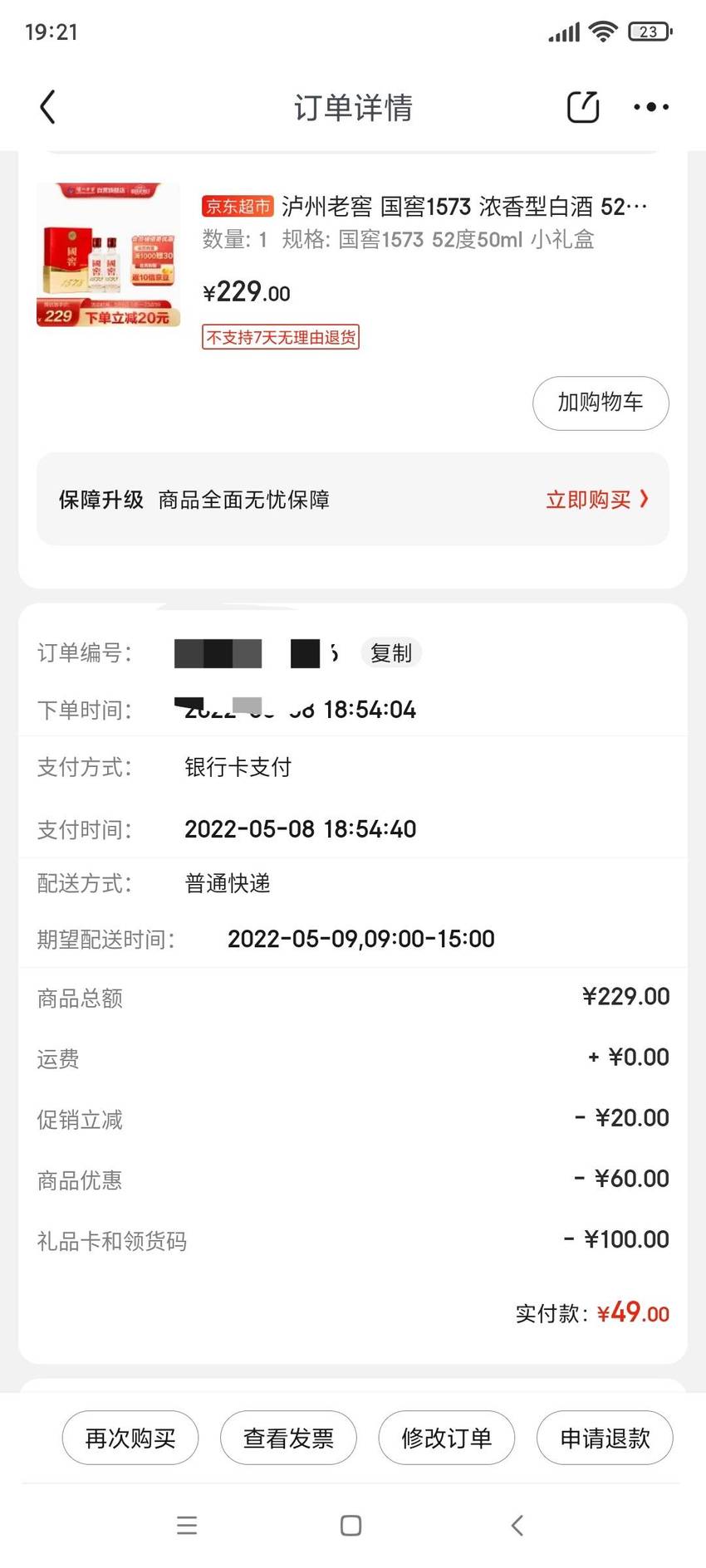Open 查看发票
This screenshot has width=706, height=1568.
pyautogui.click(x=288, y=1439)
